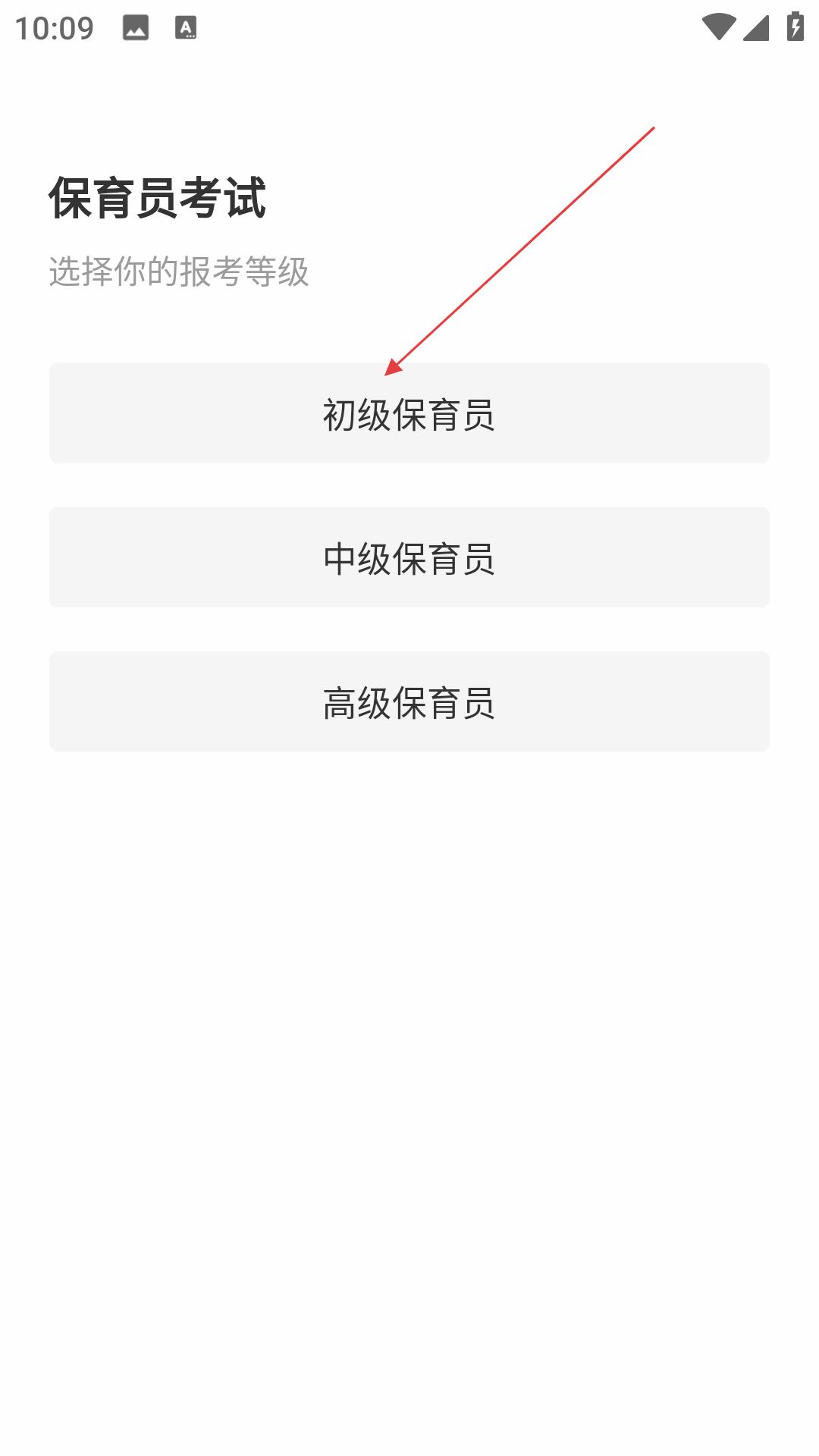Pick 高级保育员 as exam level

(x=409, y=701)
